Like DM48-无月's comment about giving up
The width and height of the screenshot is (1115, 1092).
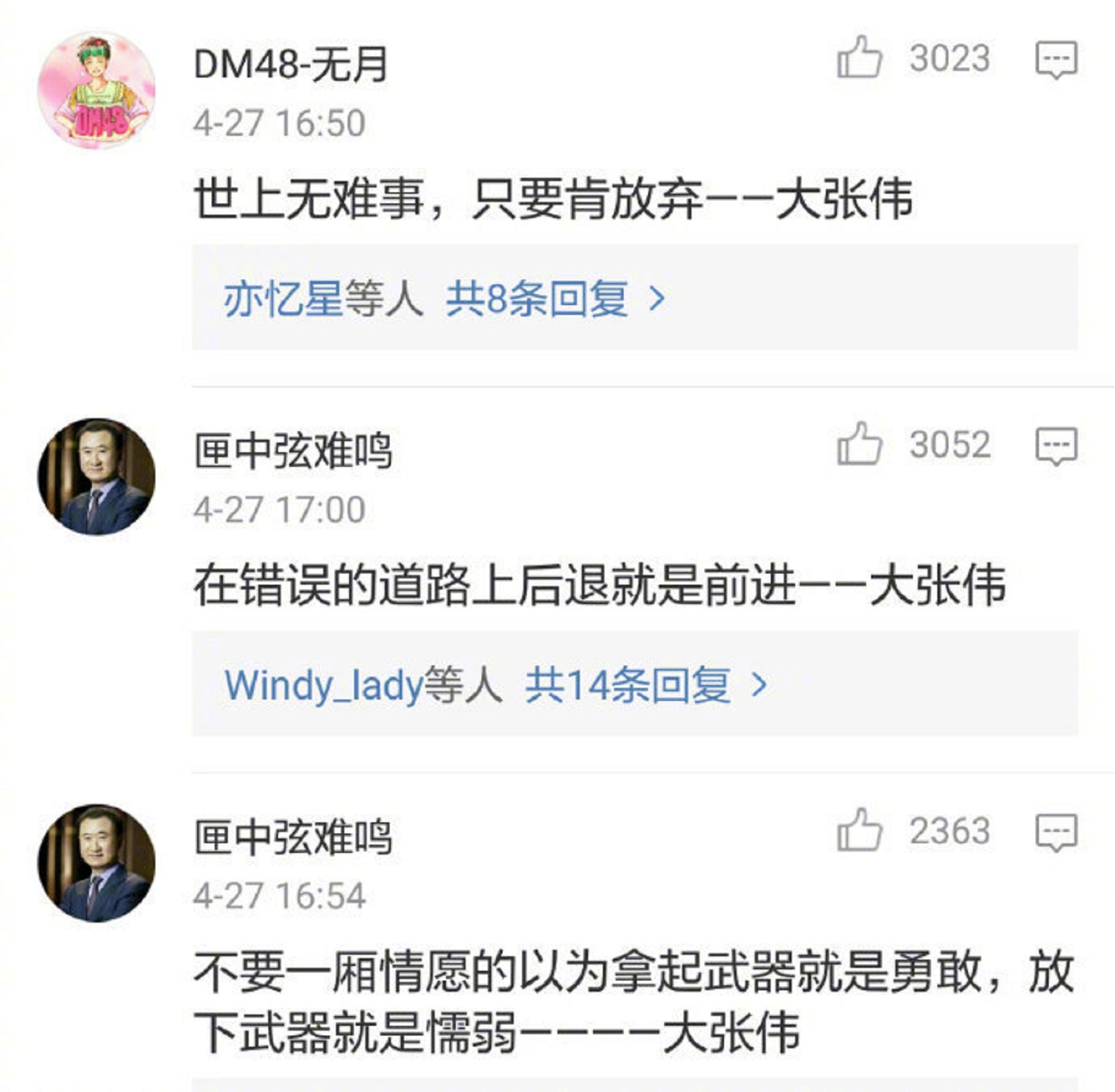click(x=859, y=58)
